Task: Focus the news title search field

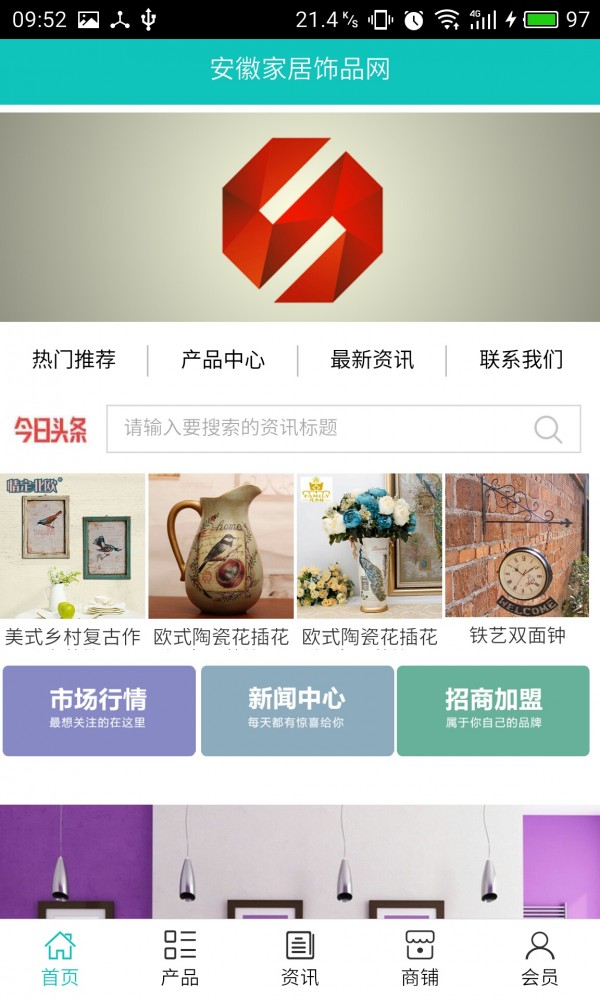Action: (320, 428)
